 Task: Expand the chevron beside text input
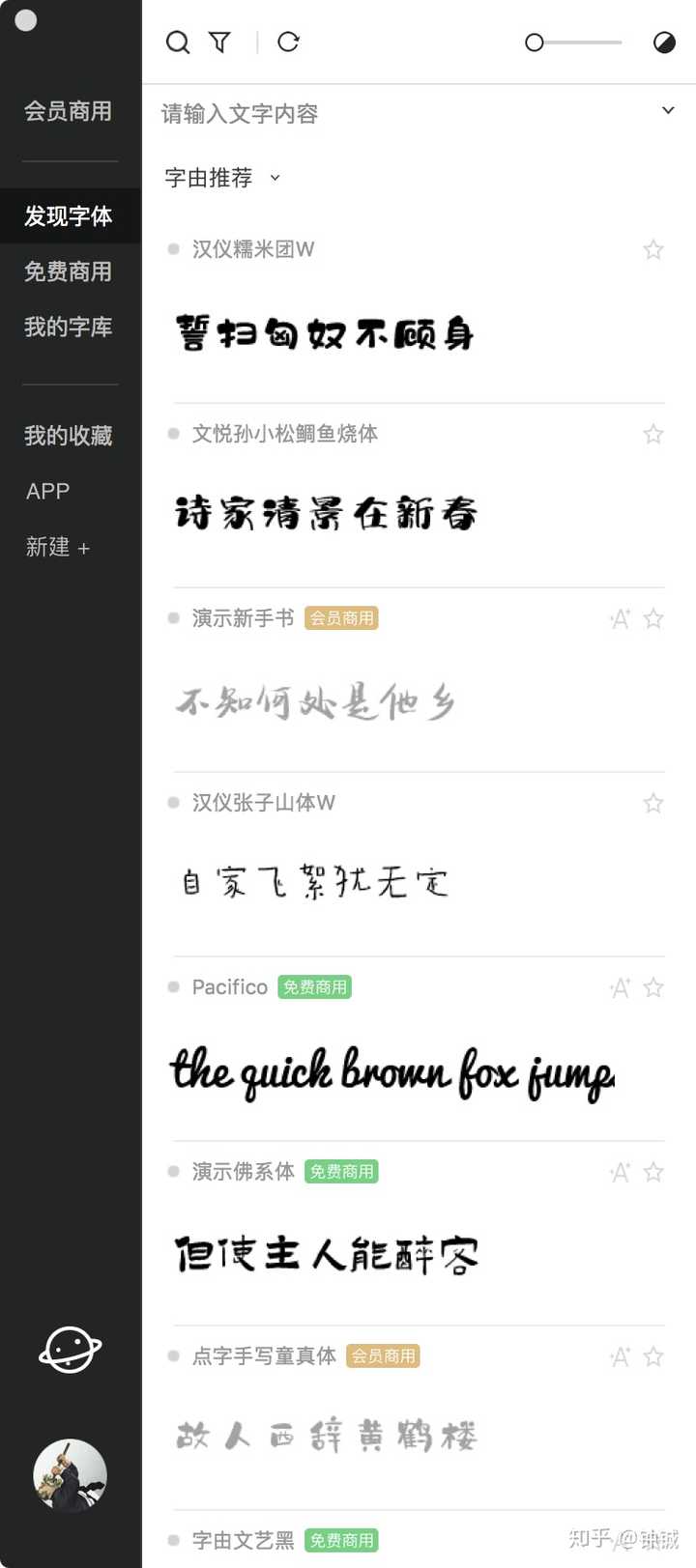tap(668, 111)
